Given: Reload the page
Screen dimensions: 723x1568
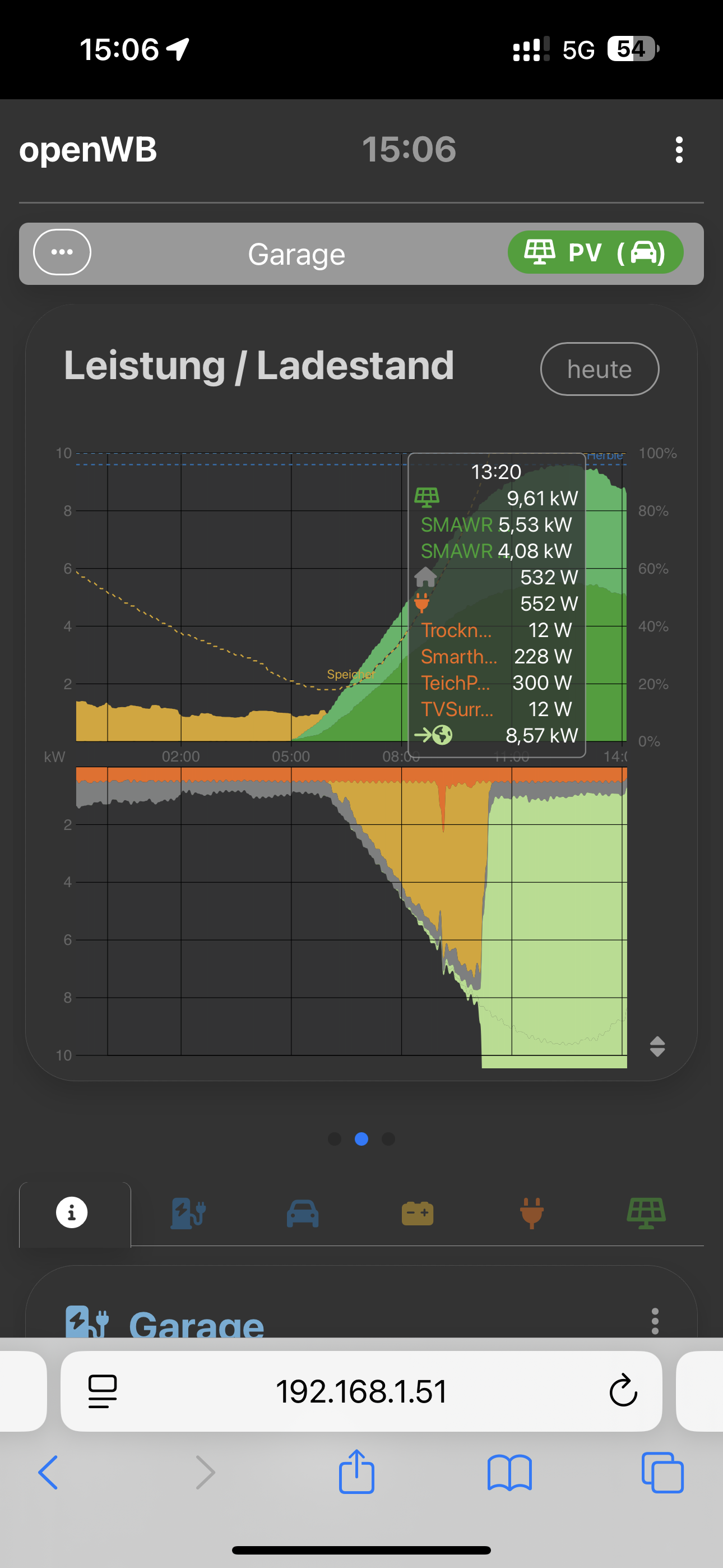Looking at the screenshot, I should click(x=623, y=1391).
